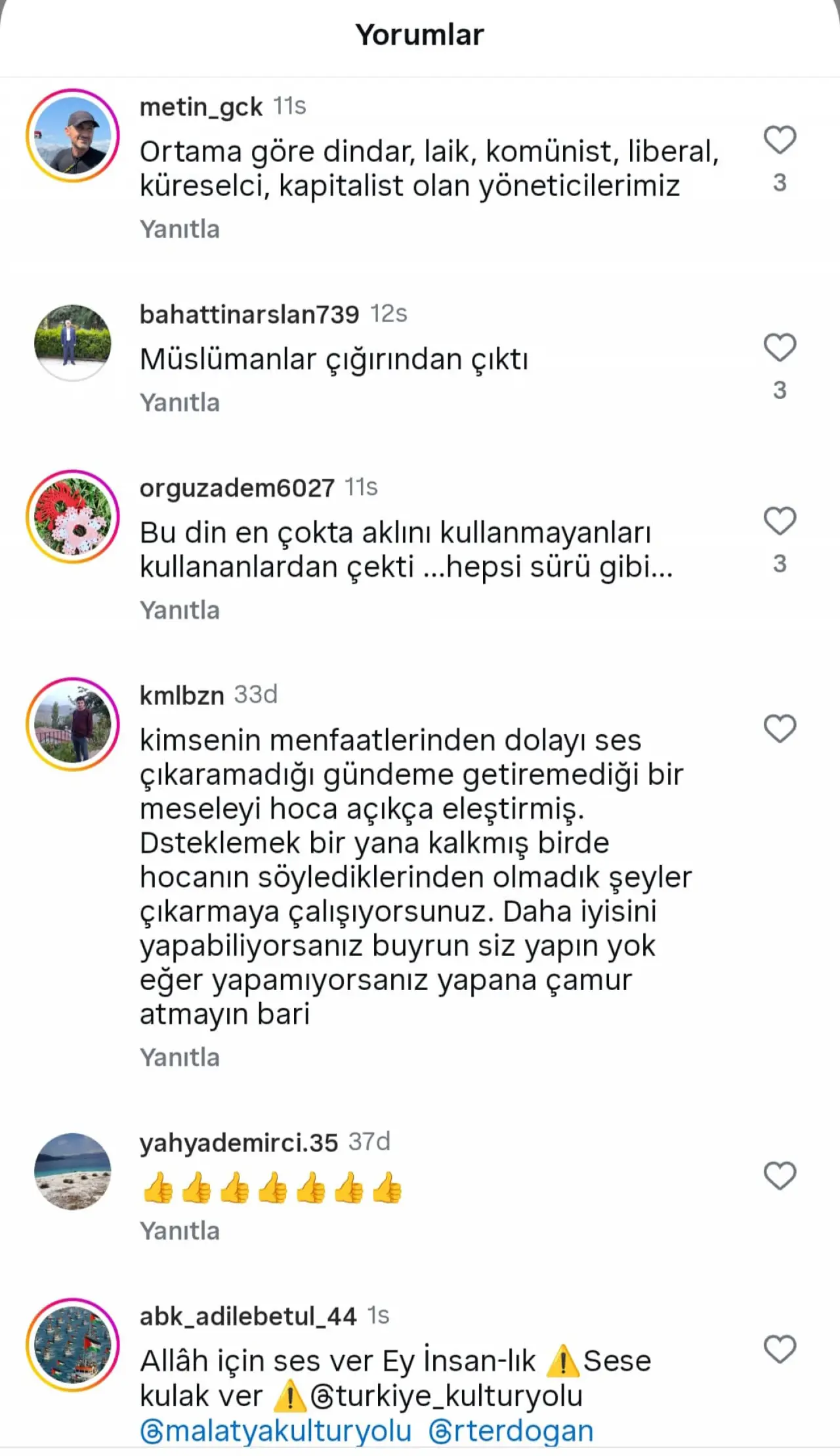This screenshot has width=840, height=1456.
Task: Reply to yahyademirci.35's comment
Action: [179, 1230]
